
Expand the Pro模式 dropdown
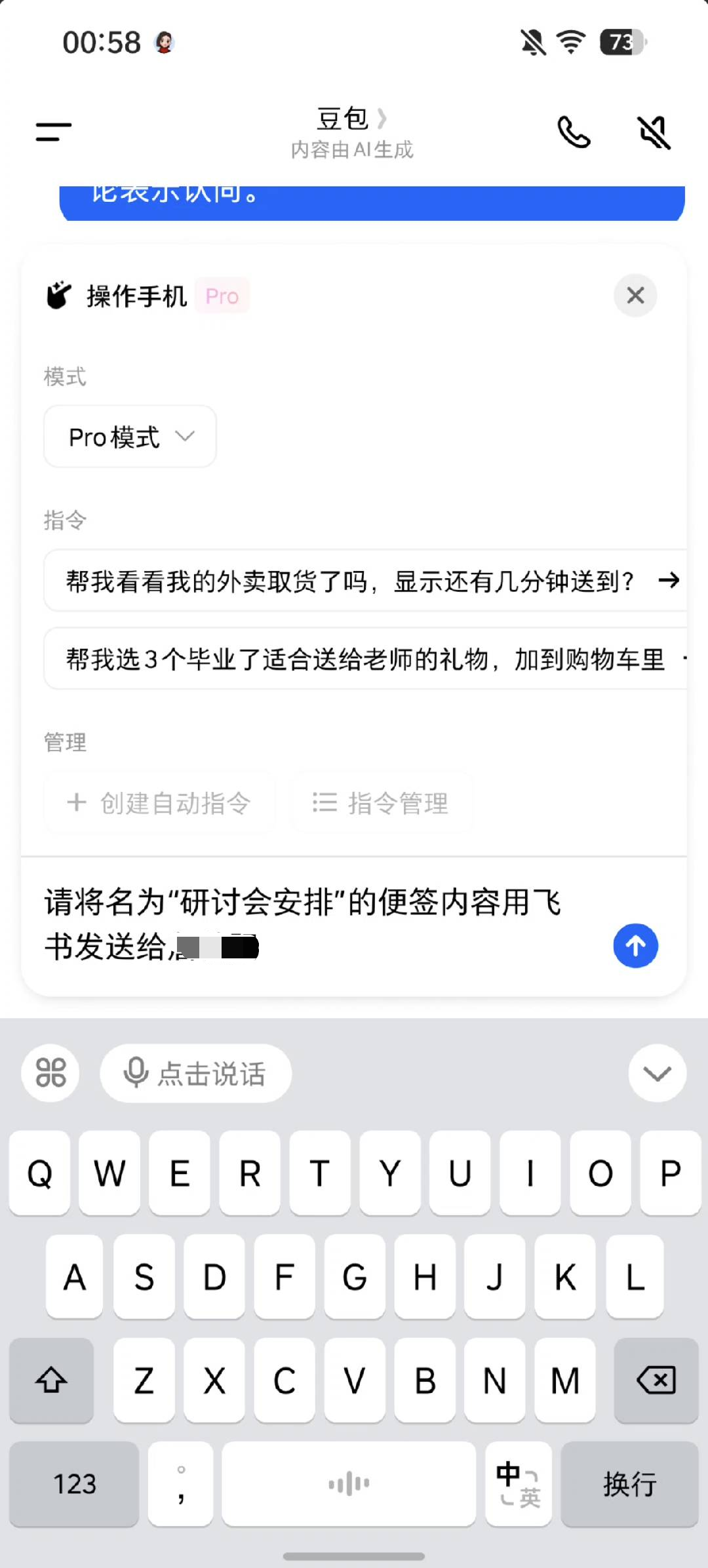130,437
